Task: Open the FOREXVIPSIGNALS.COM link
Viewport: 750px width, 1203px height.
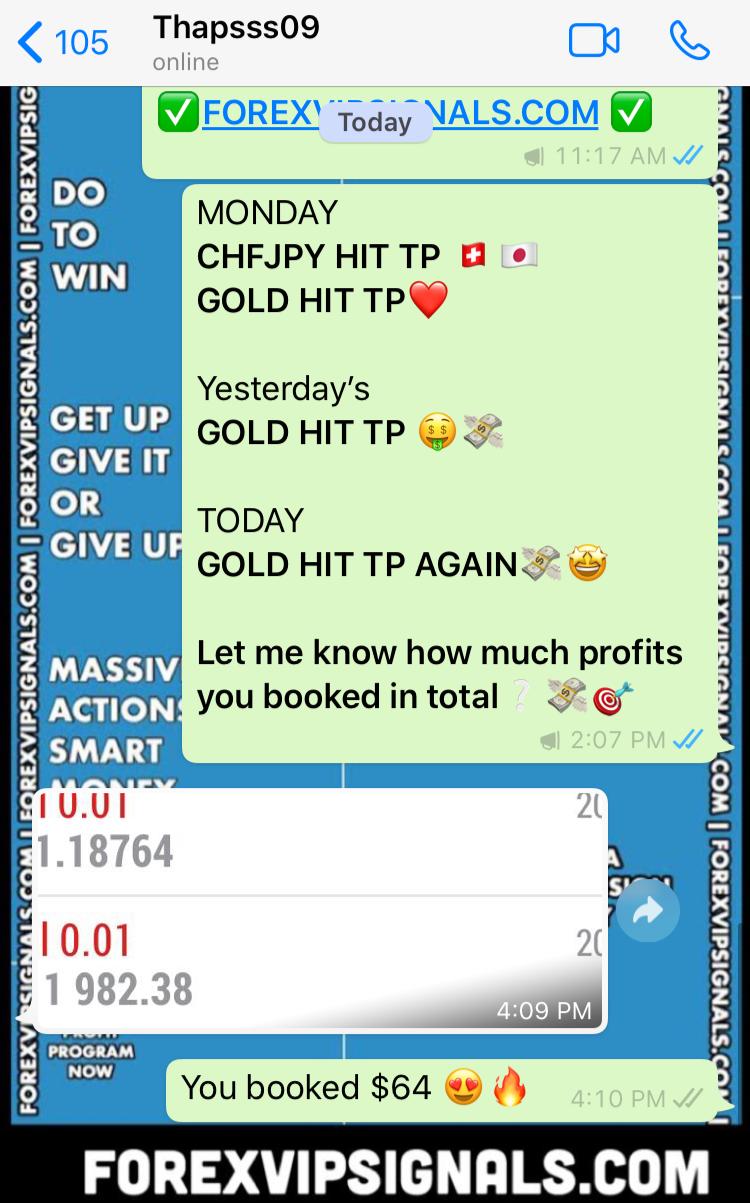Action: click(x=400, y=113)
